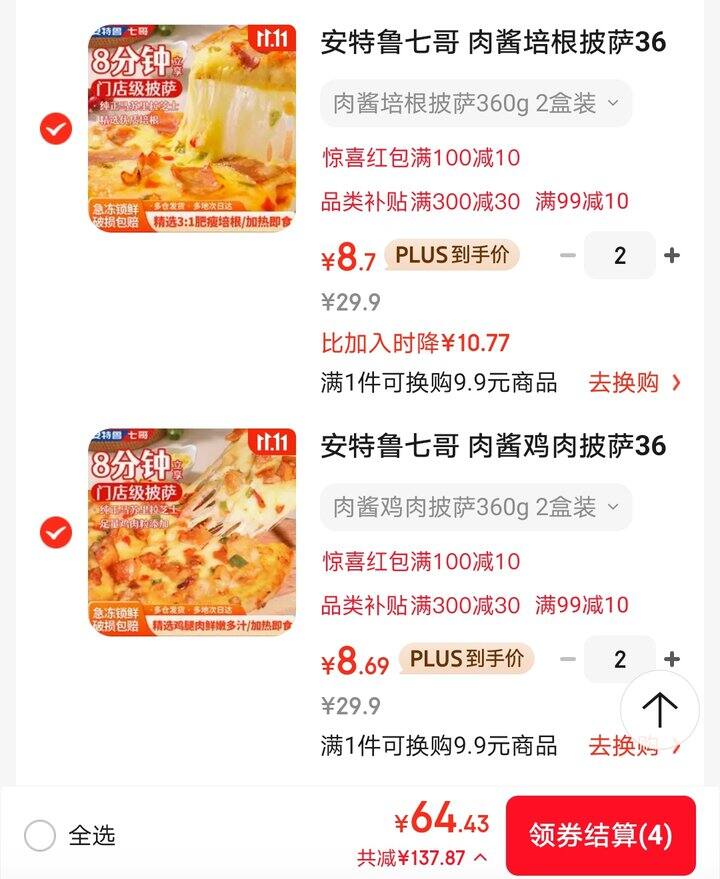Select all items with 全选
The width and height of the screenshot is (720, 879).
(40, 835)
